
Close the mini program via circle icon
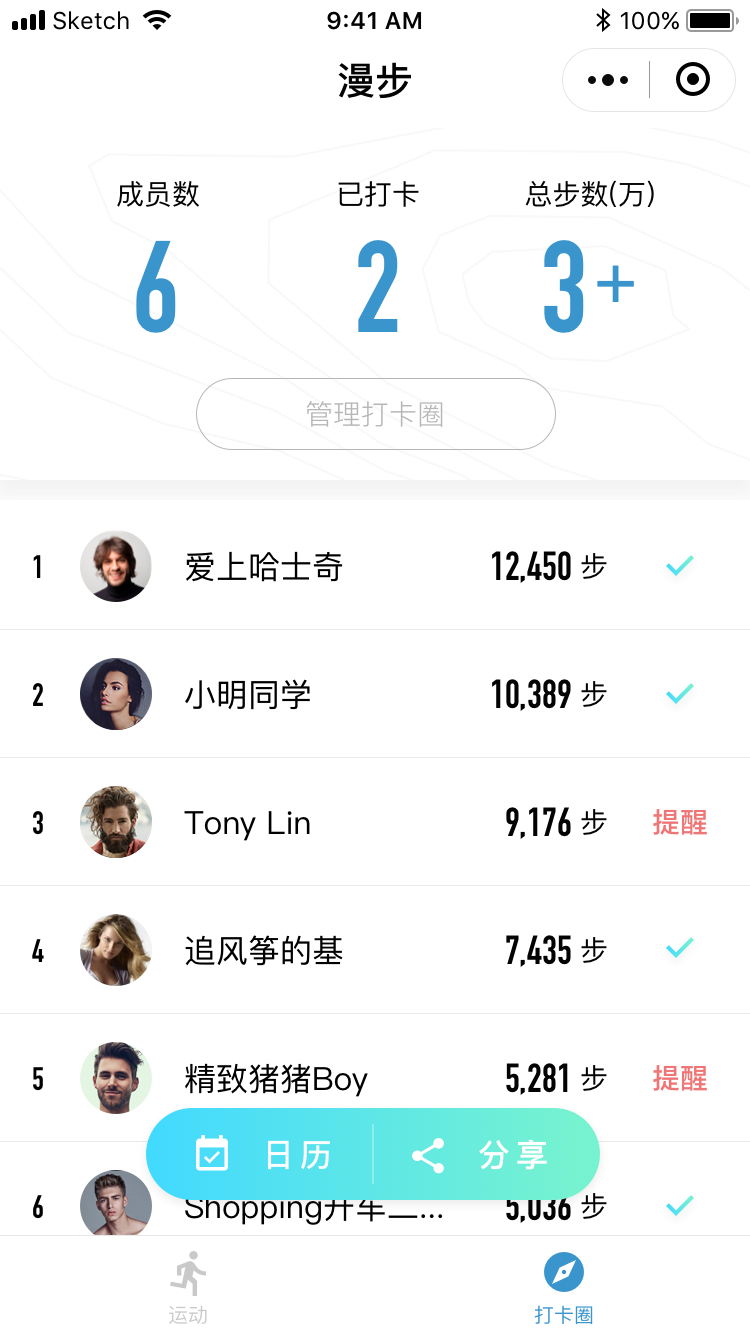pyautogui.click(x=693, y=80)
